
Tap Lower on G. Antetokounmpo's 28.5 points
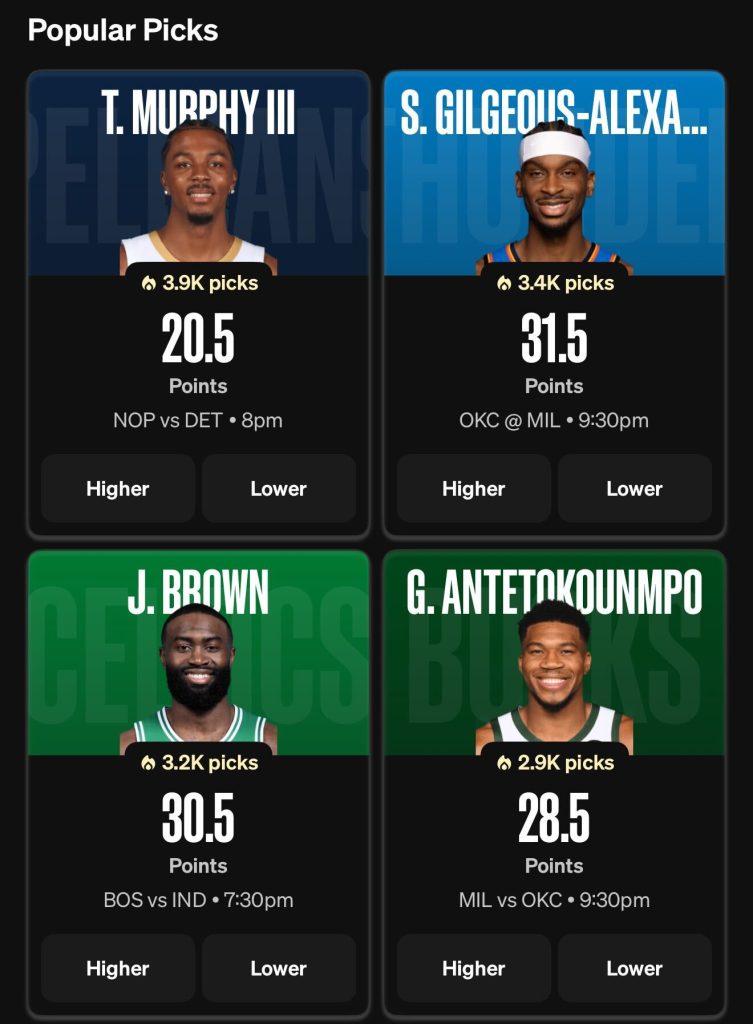[634, 968]
